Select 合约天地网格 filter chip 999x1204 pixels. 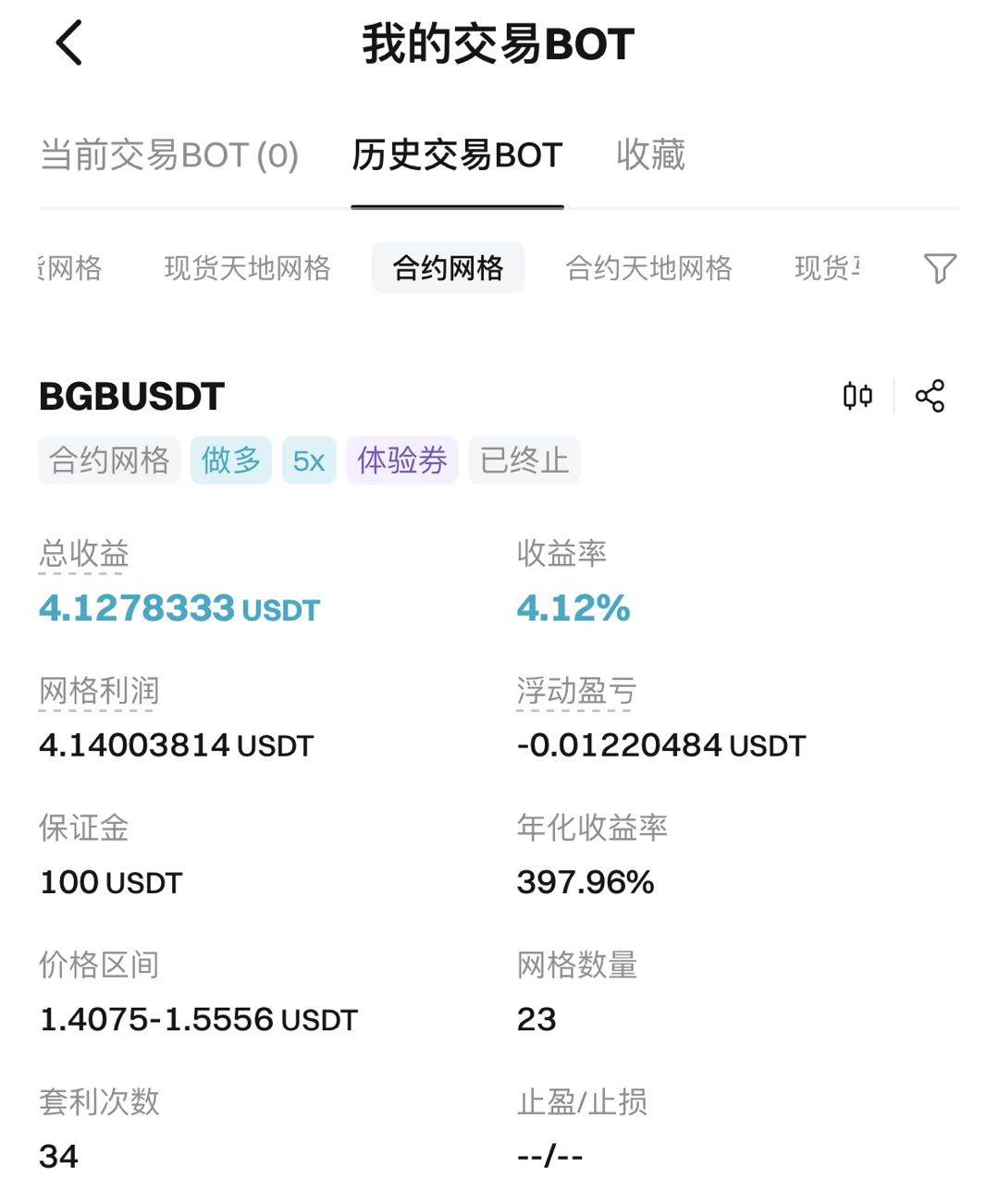(x=648, y=268)
